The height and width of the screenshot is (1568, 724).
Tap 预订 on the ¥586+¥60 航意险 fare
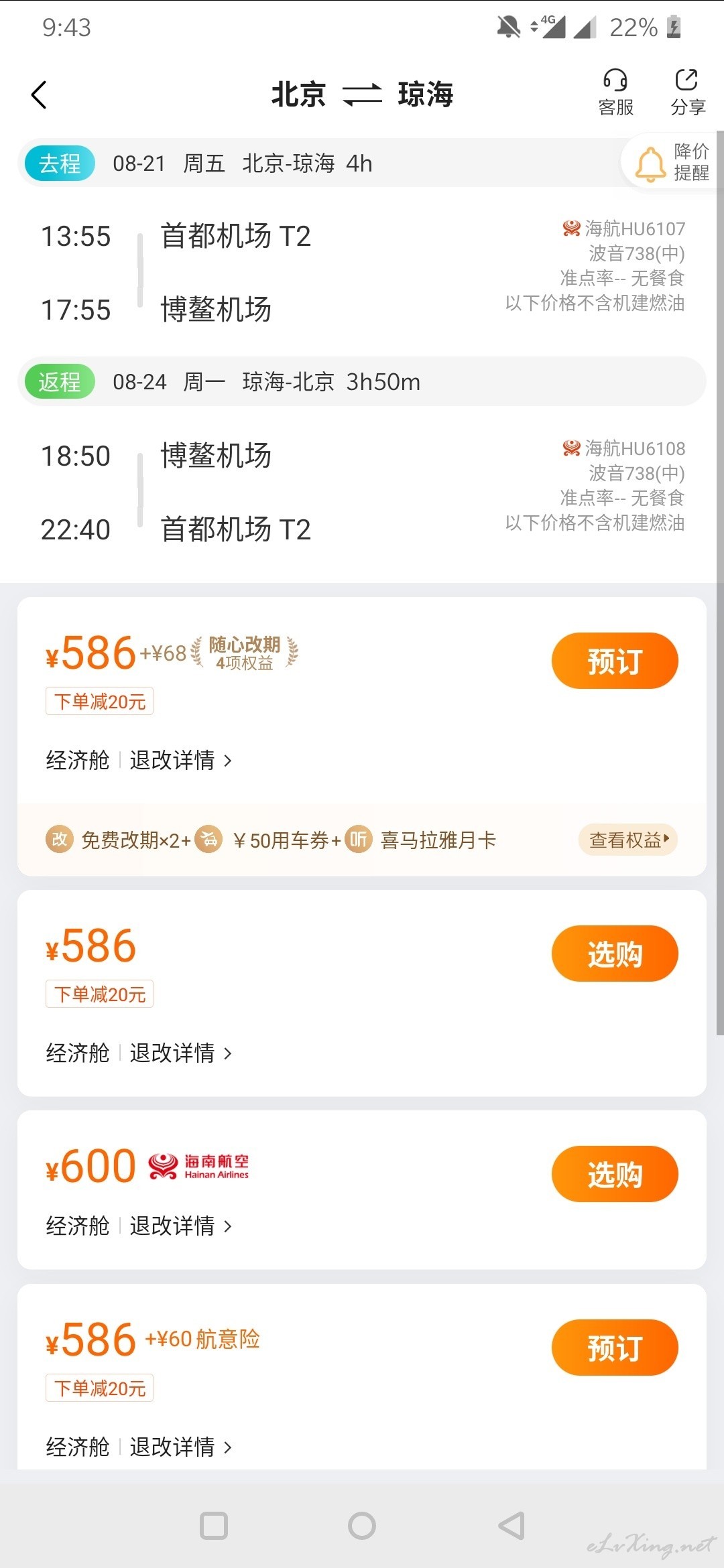click(x=615, y=1348)
